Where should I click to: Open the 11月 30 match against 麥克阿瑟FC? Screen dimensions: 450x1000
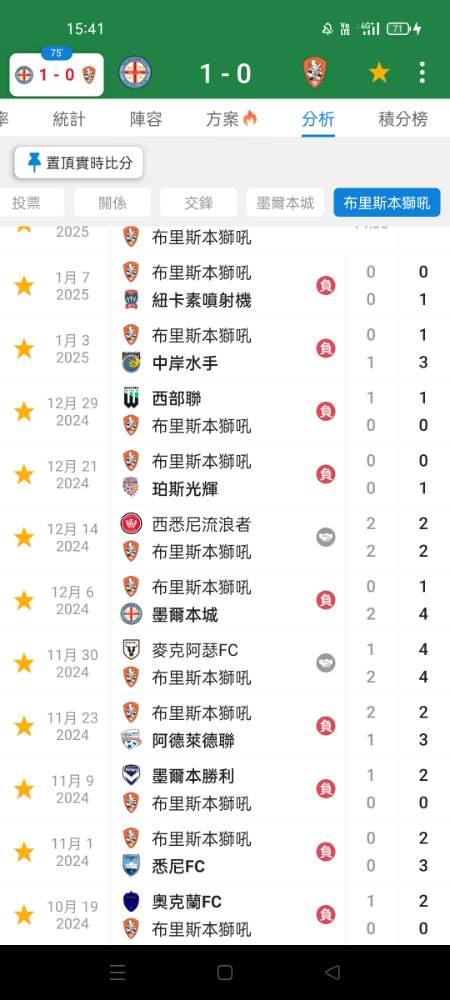[x=225, y=663]
